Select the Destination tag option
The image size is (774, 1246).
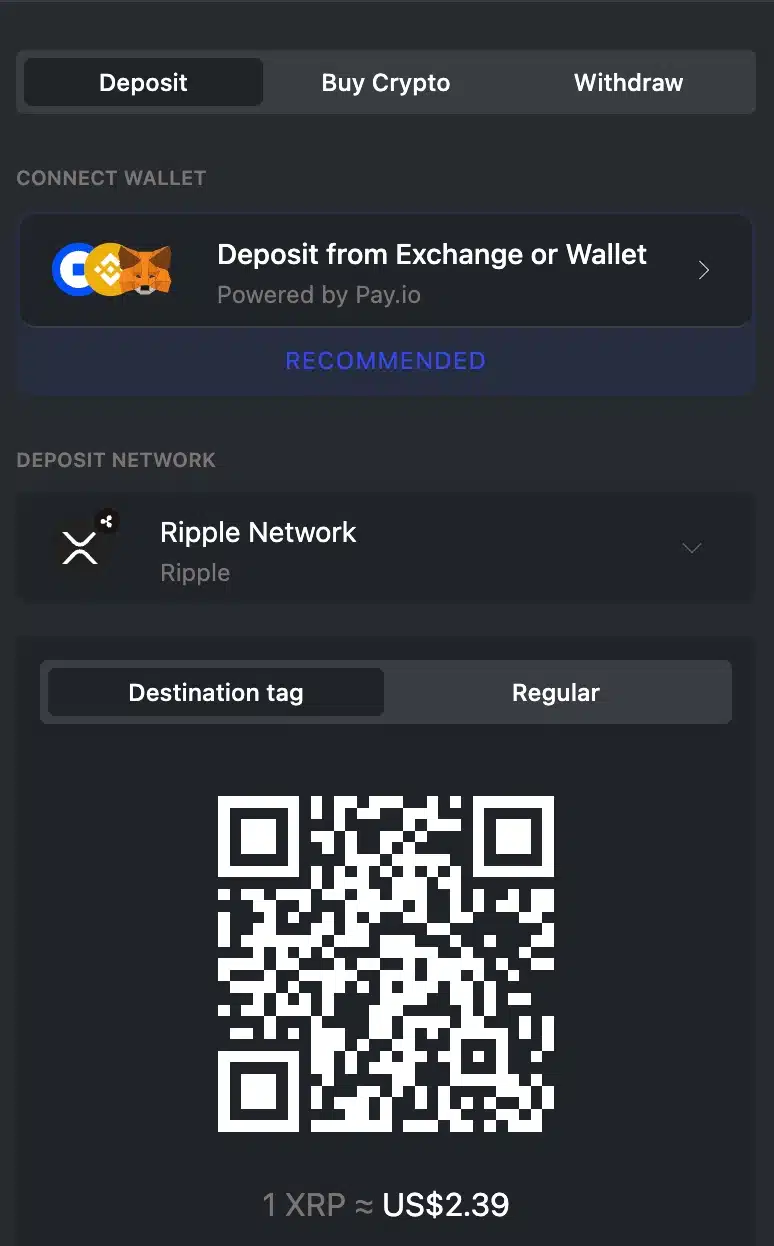pos(216,692)
